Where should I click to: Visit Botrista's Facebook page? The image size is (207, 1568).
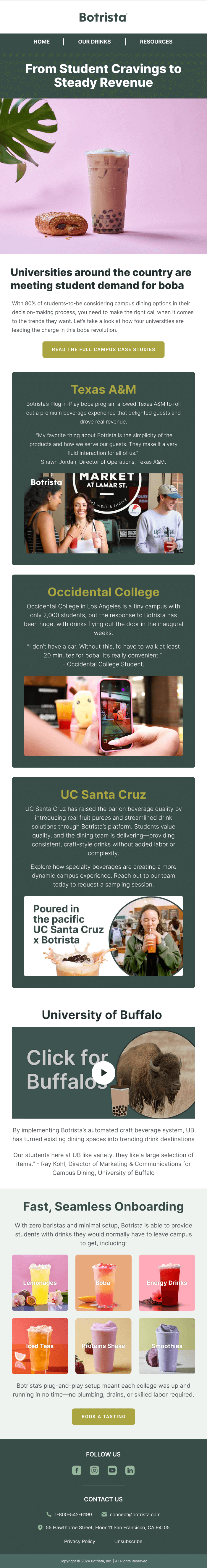[77, 1470]
